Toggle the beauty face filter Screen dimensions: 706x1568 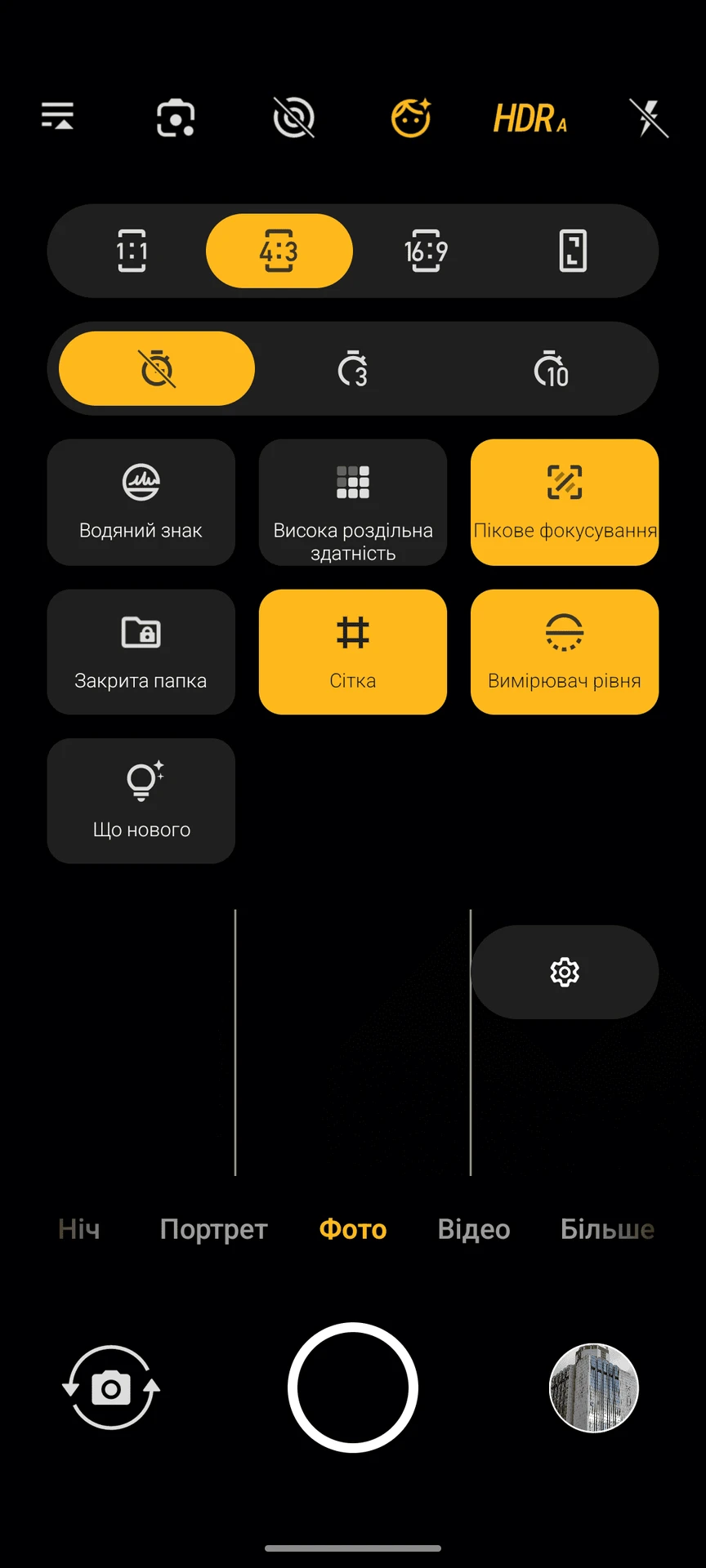[411, 118]
